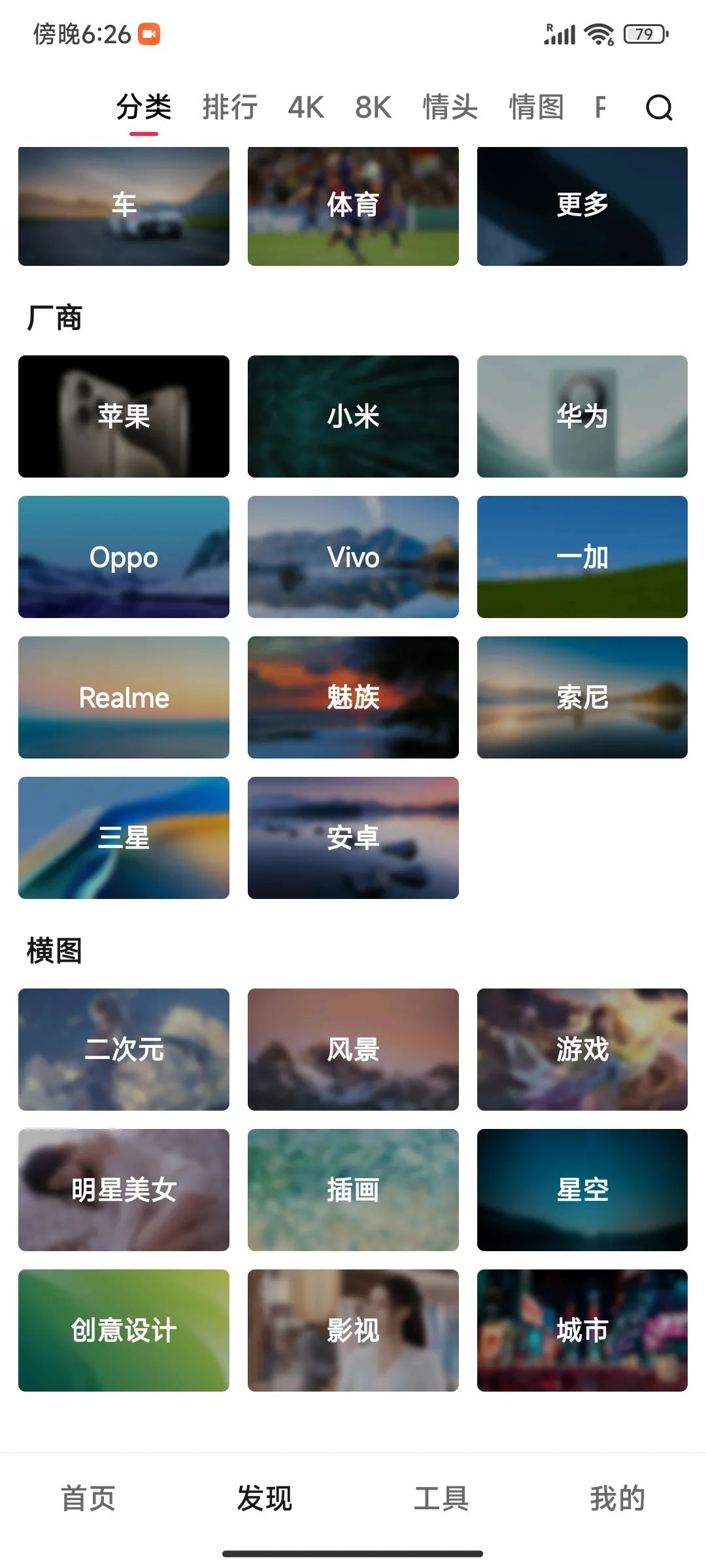Open the search icon
Screen dimensions: 706x1568
tap(658, 108)
